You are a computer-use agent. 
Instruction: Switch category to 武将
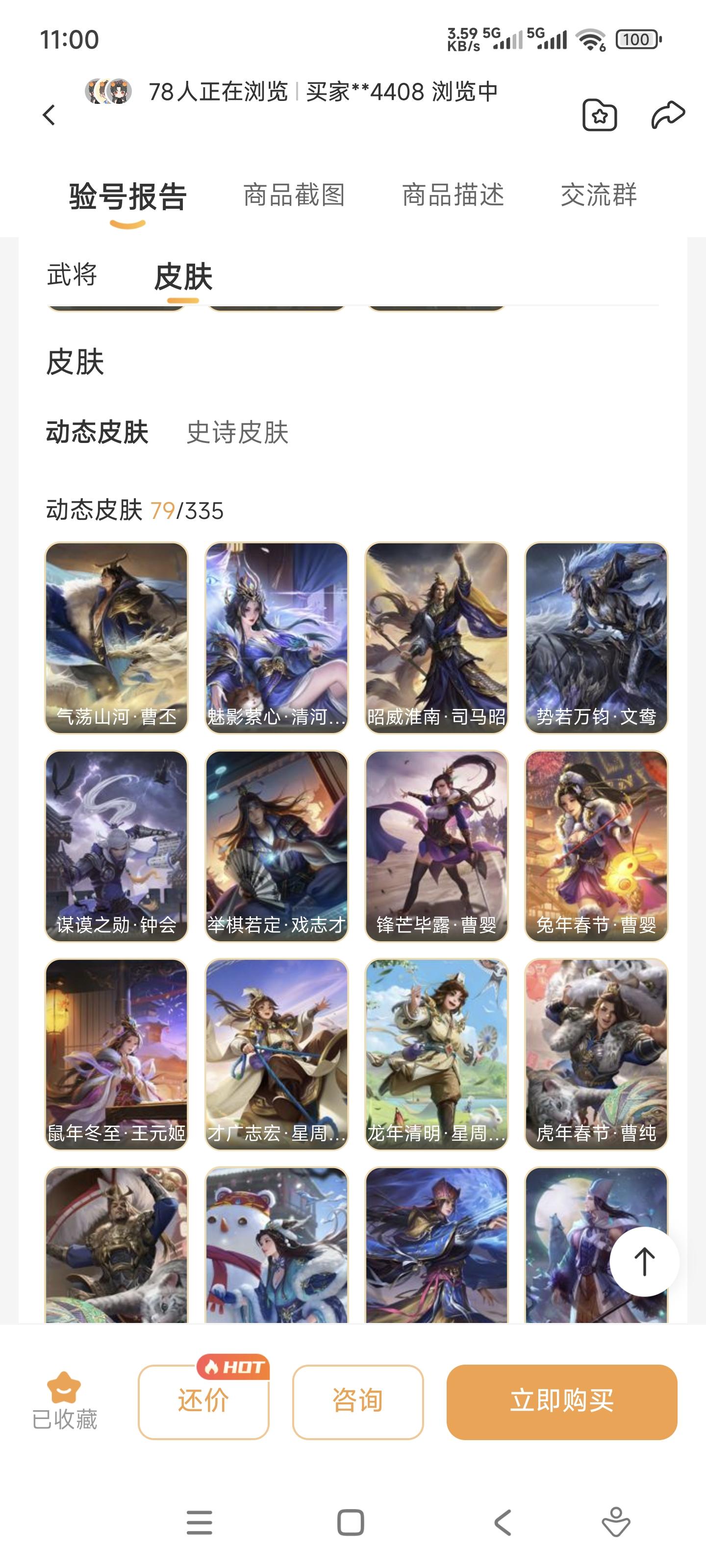[x=73, y=274]
